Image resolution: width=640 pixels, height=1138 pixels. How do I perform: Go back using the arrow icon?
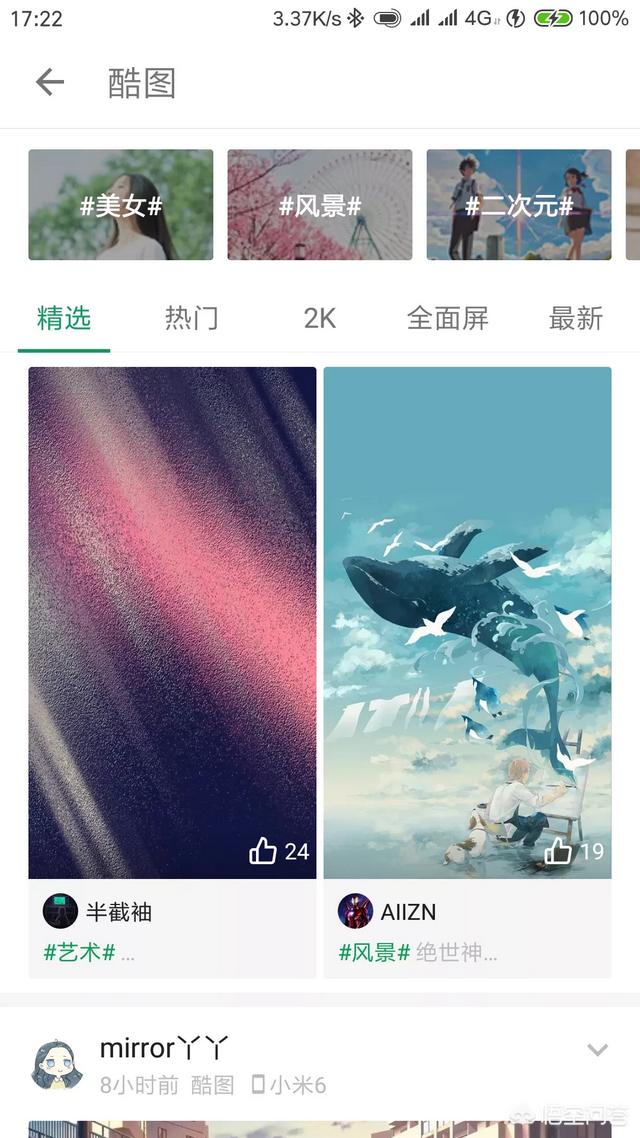49,82
